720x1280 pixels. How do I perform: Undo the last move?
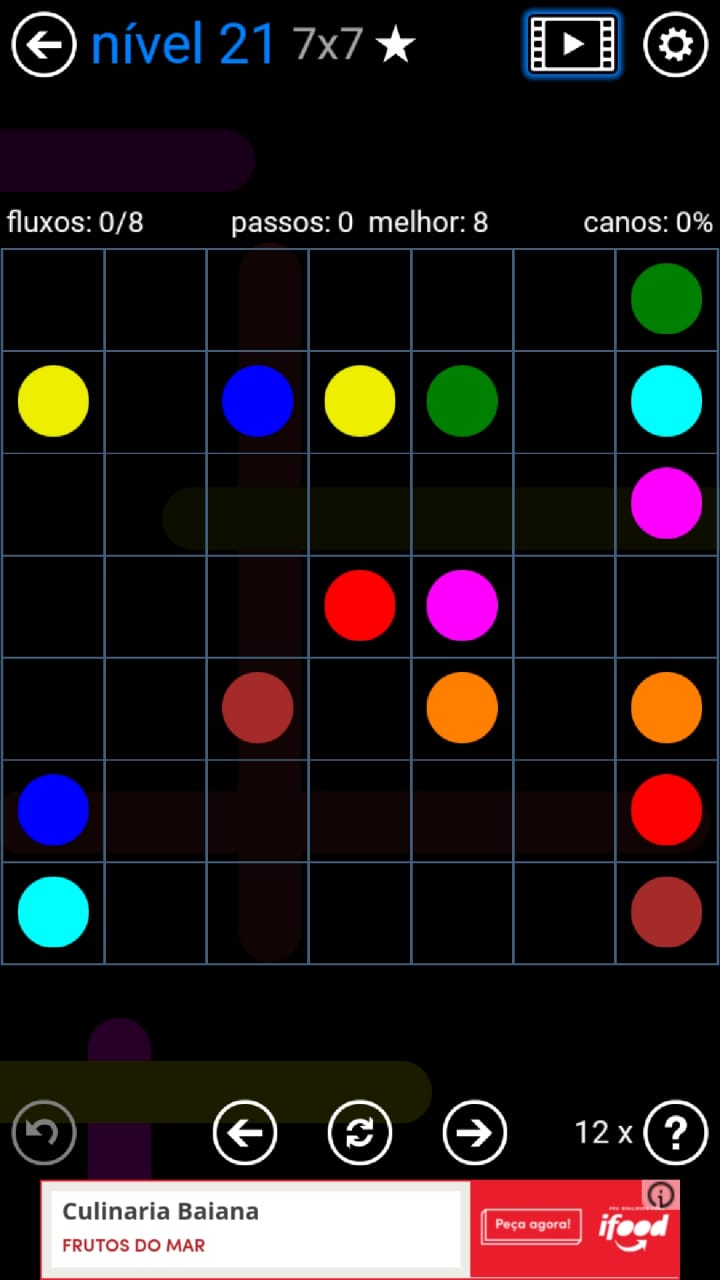pyautogui.click(x=44, y=1133)
